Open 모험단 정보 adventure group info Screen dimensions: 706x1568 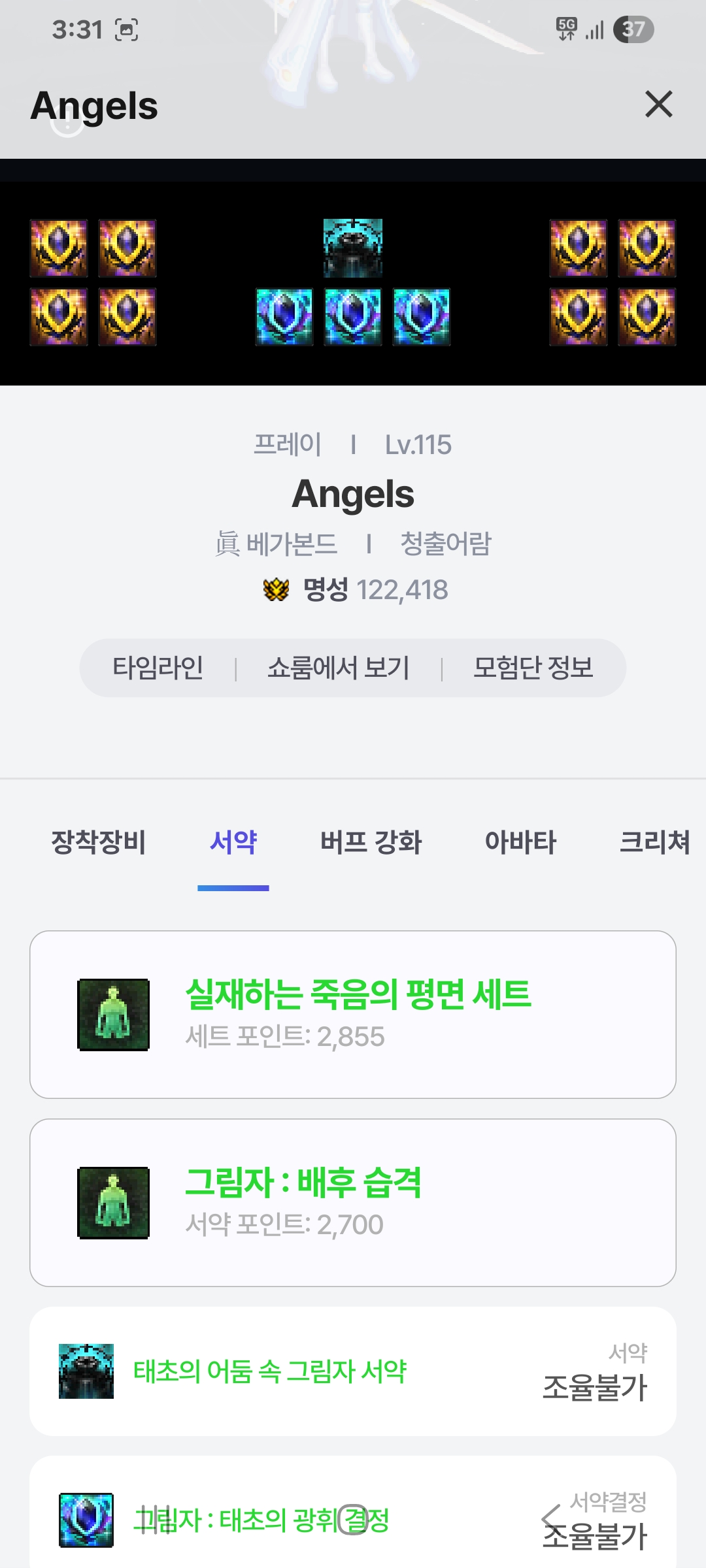point(533,668)
